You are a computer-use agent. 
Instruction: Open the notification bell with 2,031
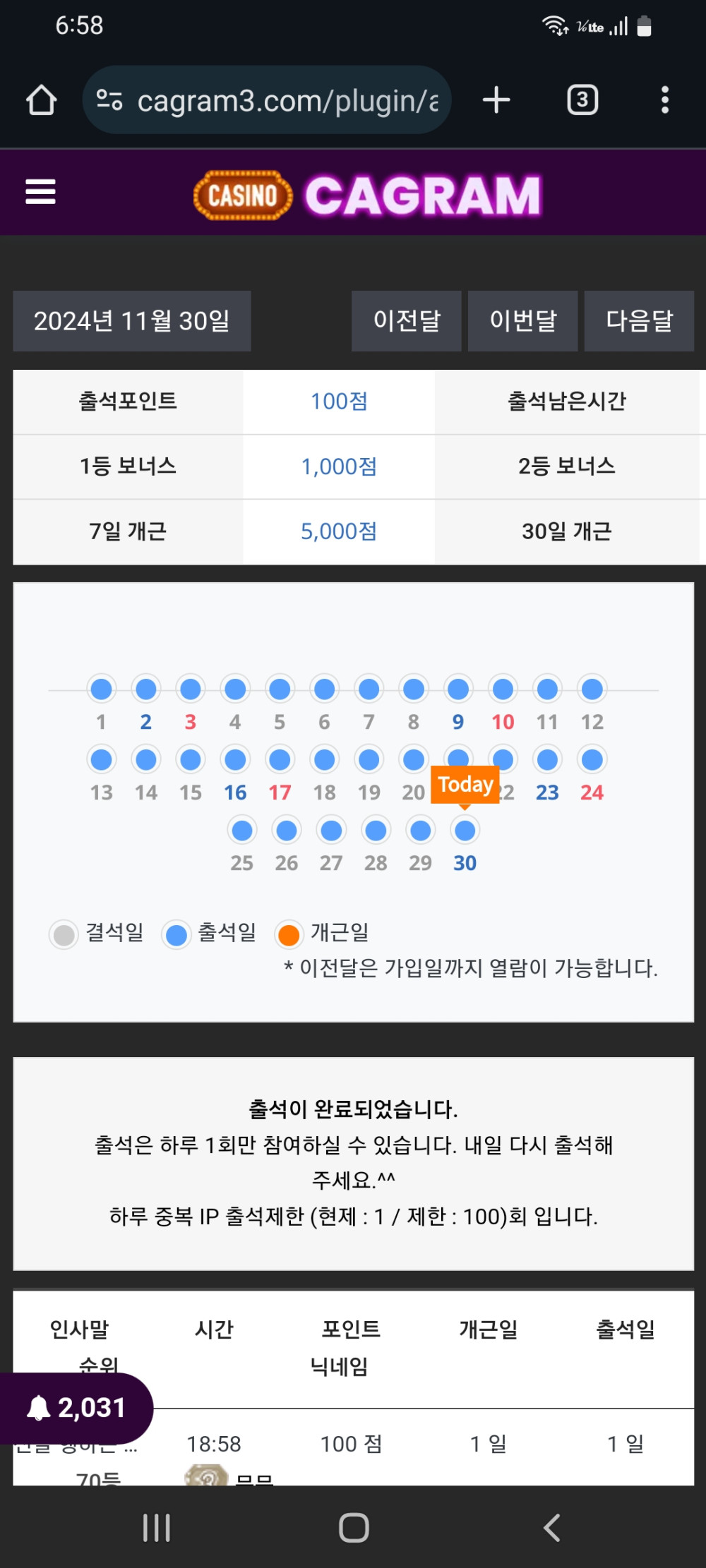(x=76, y=1408)
